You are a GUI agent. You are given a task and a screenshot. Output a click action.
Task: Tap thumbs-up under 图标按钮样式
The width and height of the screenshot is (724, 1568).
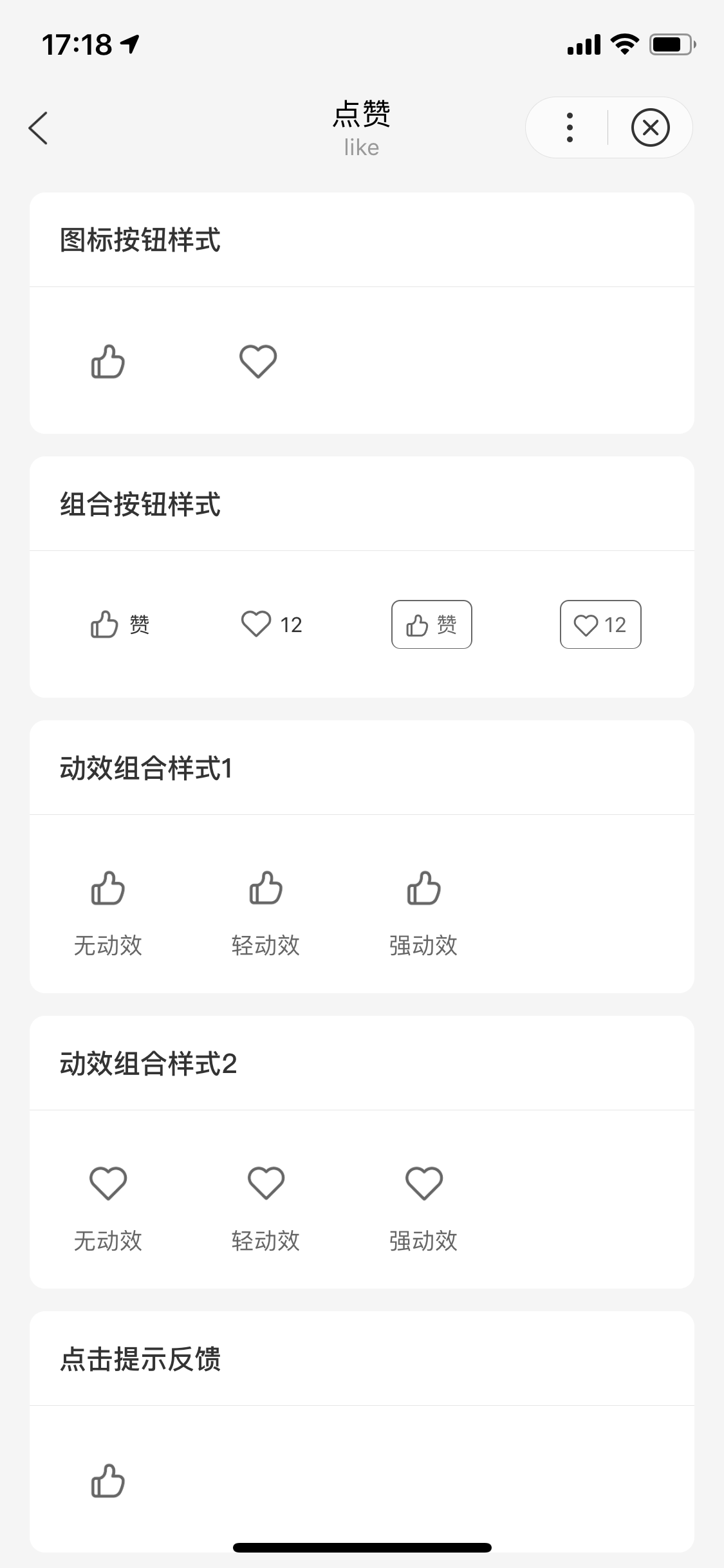107,362
